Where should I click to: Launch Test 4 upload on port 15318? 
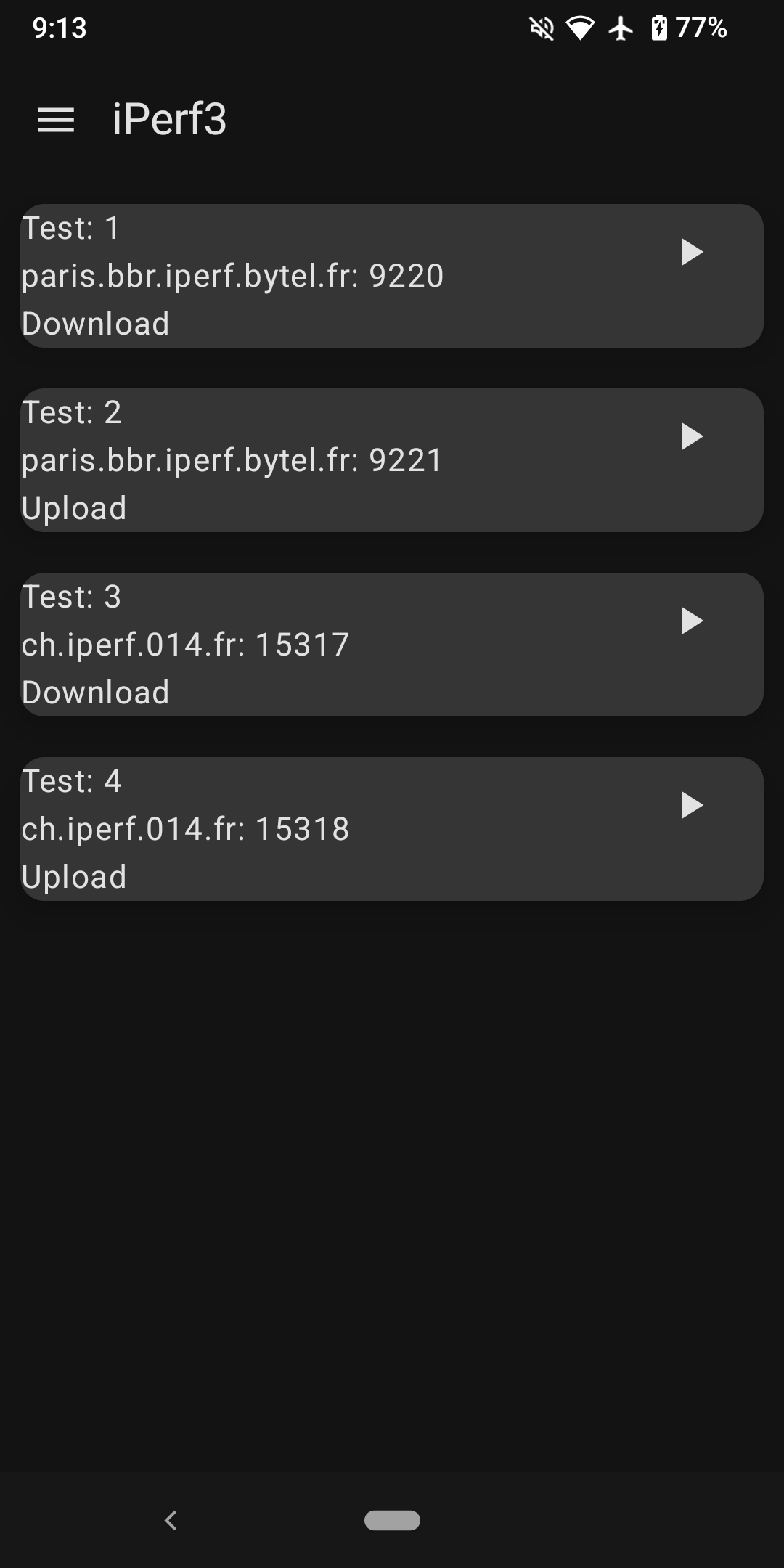coord(691,805)
